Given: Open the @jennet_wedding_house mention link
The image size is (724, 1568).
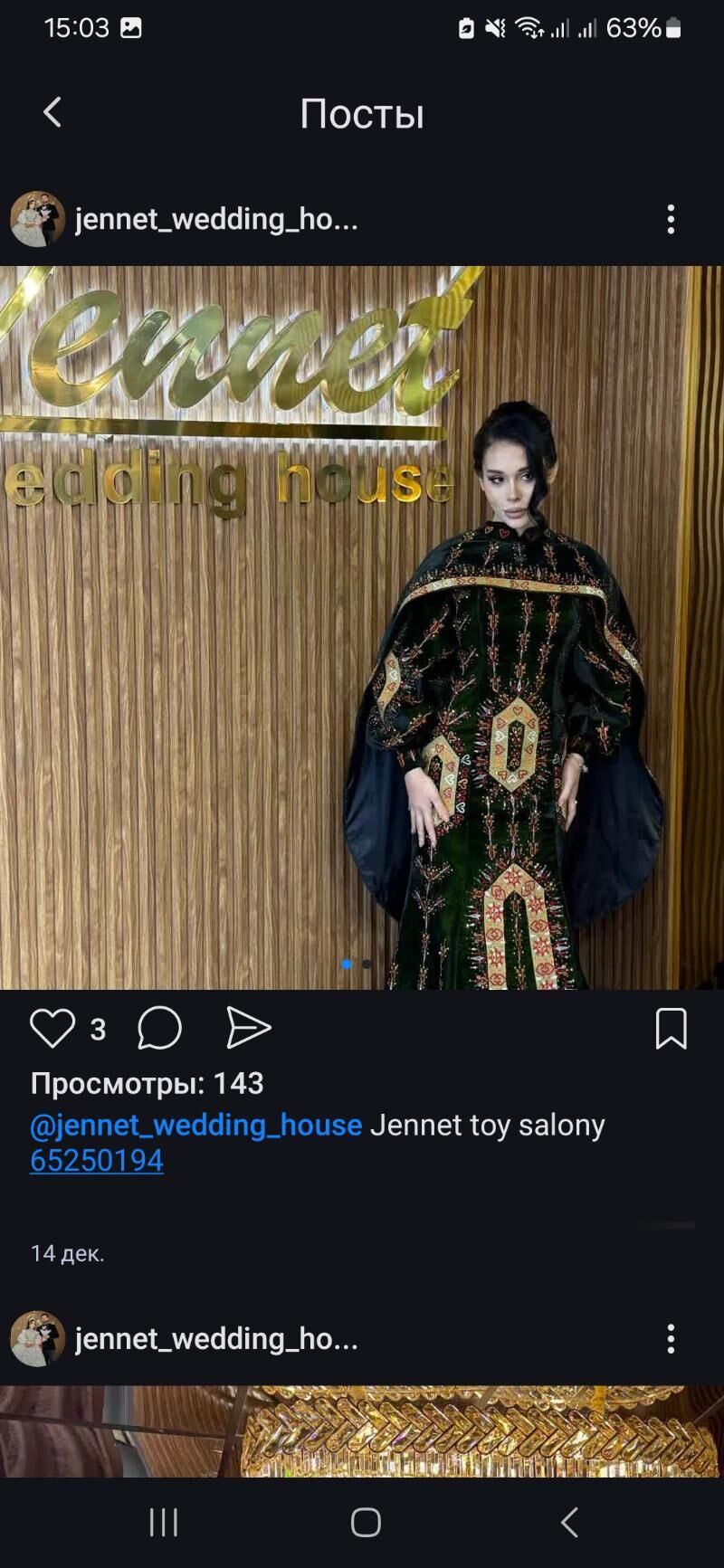Looking at the screenshot, I should (x=195, y=1125).
